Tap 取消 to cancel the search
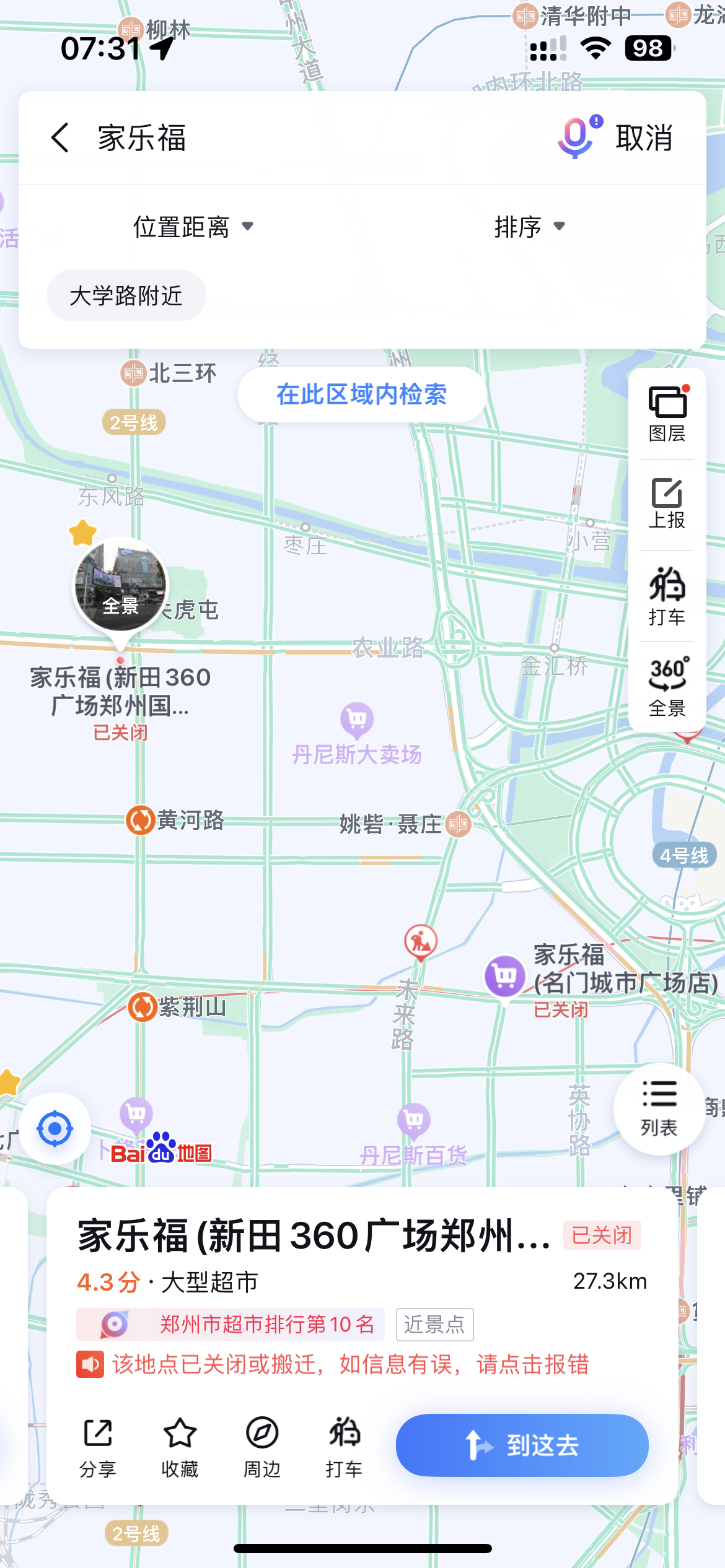 pyautogui.click(x=644, y=137)
